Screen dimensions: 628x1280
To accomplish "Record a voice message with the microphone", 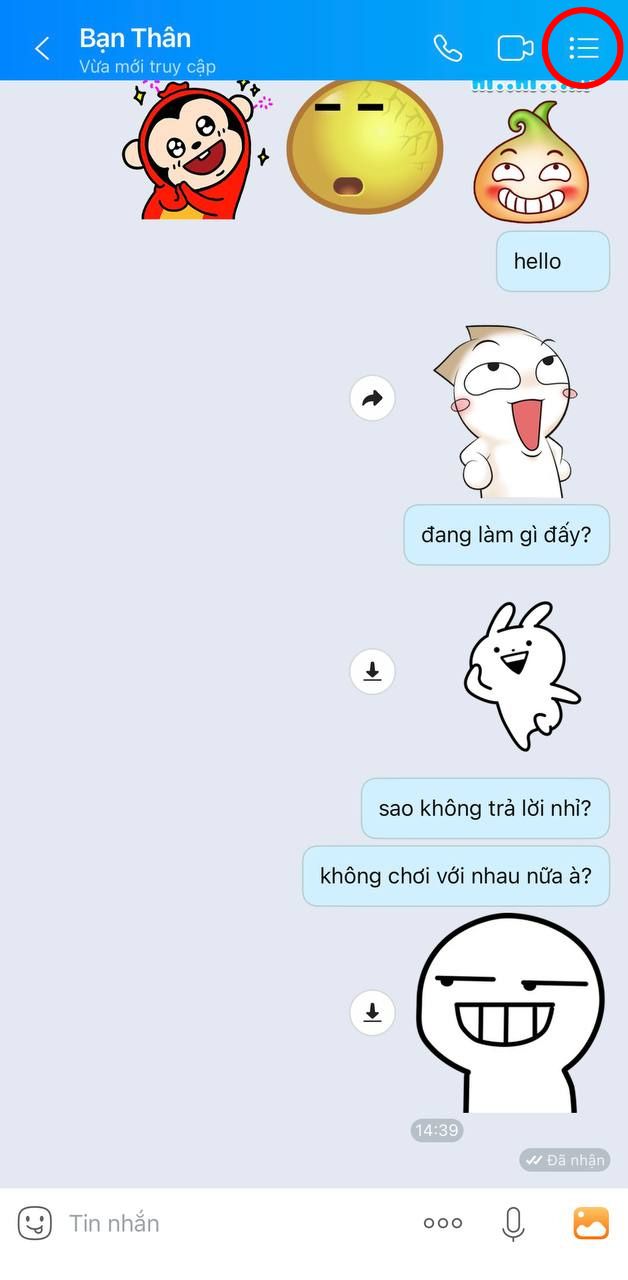I will tap(513, 1223).
